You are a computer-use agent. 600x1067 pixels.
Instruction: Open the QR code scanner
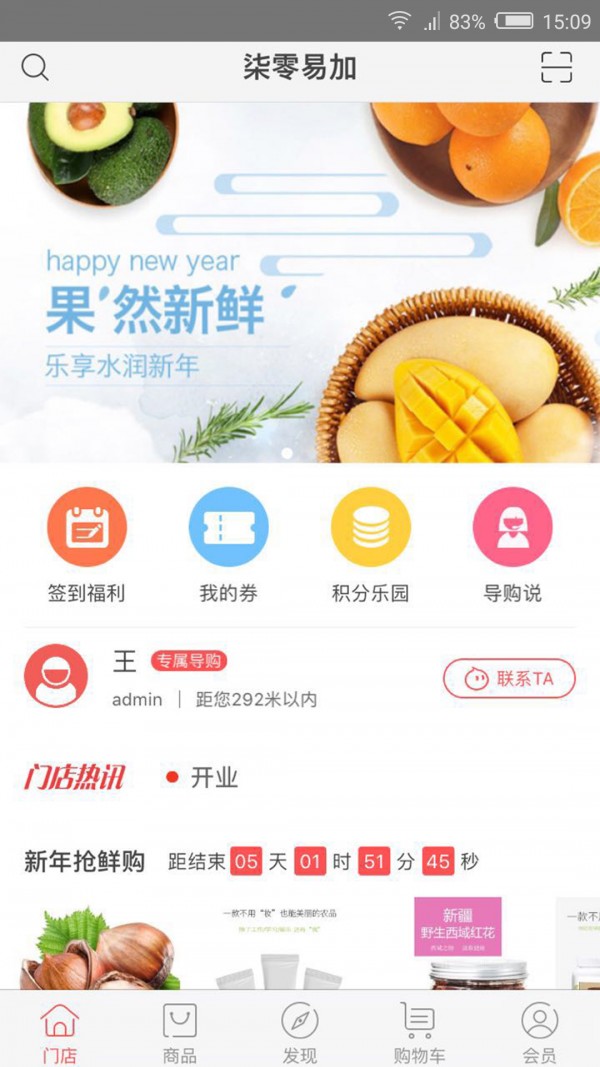(x=556, y=67)
